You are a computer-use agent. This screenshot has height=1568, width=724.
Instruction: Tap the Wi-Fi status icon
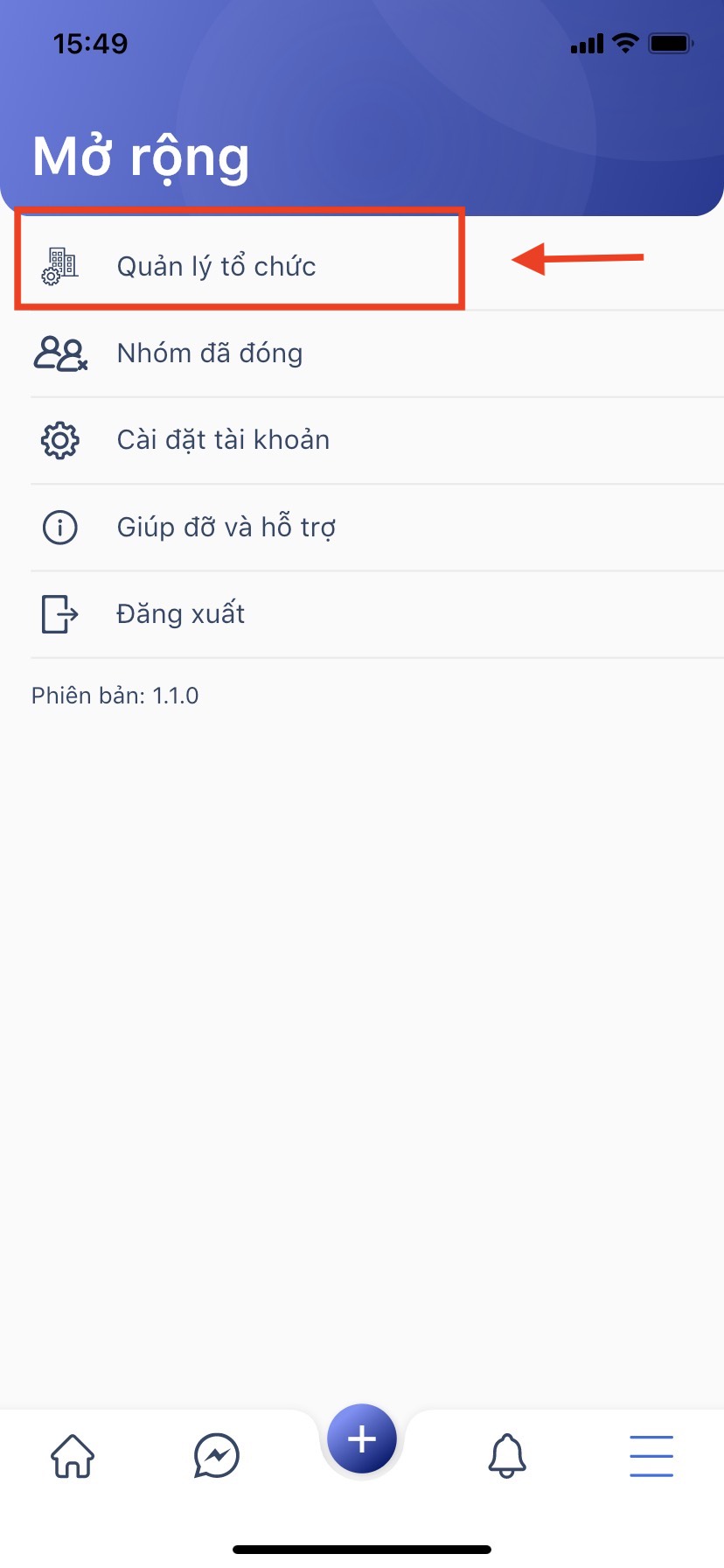coord(625,43)
